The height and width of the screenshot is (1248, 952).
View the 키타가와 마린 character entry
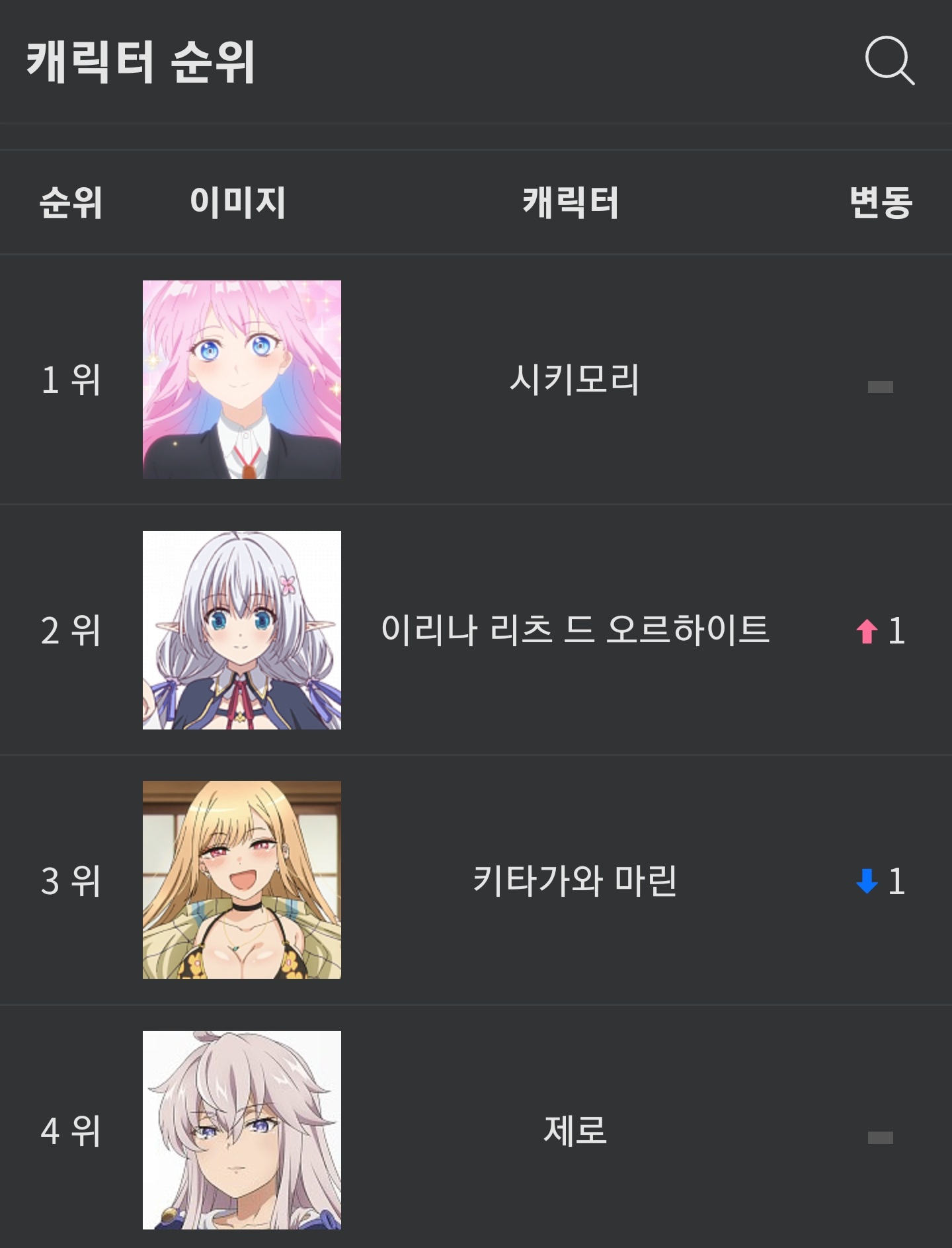coord(574,880)
